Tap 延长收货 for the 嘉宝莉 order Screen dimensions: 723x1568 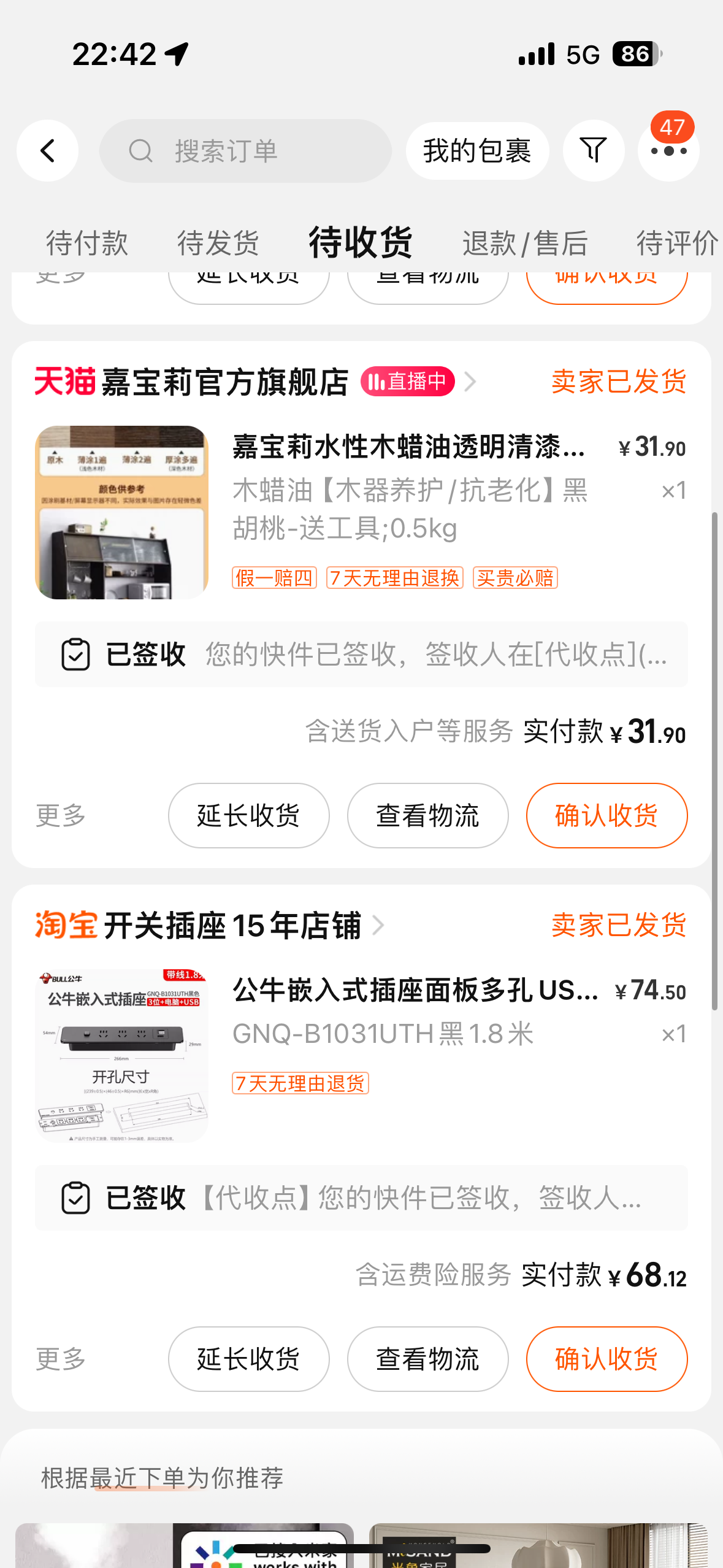(248, 815)
